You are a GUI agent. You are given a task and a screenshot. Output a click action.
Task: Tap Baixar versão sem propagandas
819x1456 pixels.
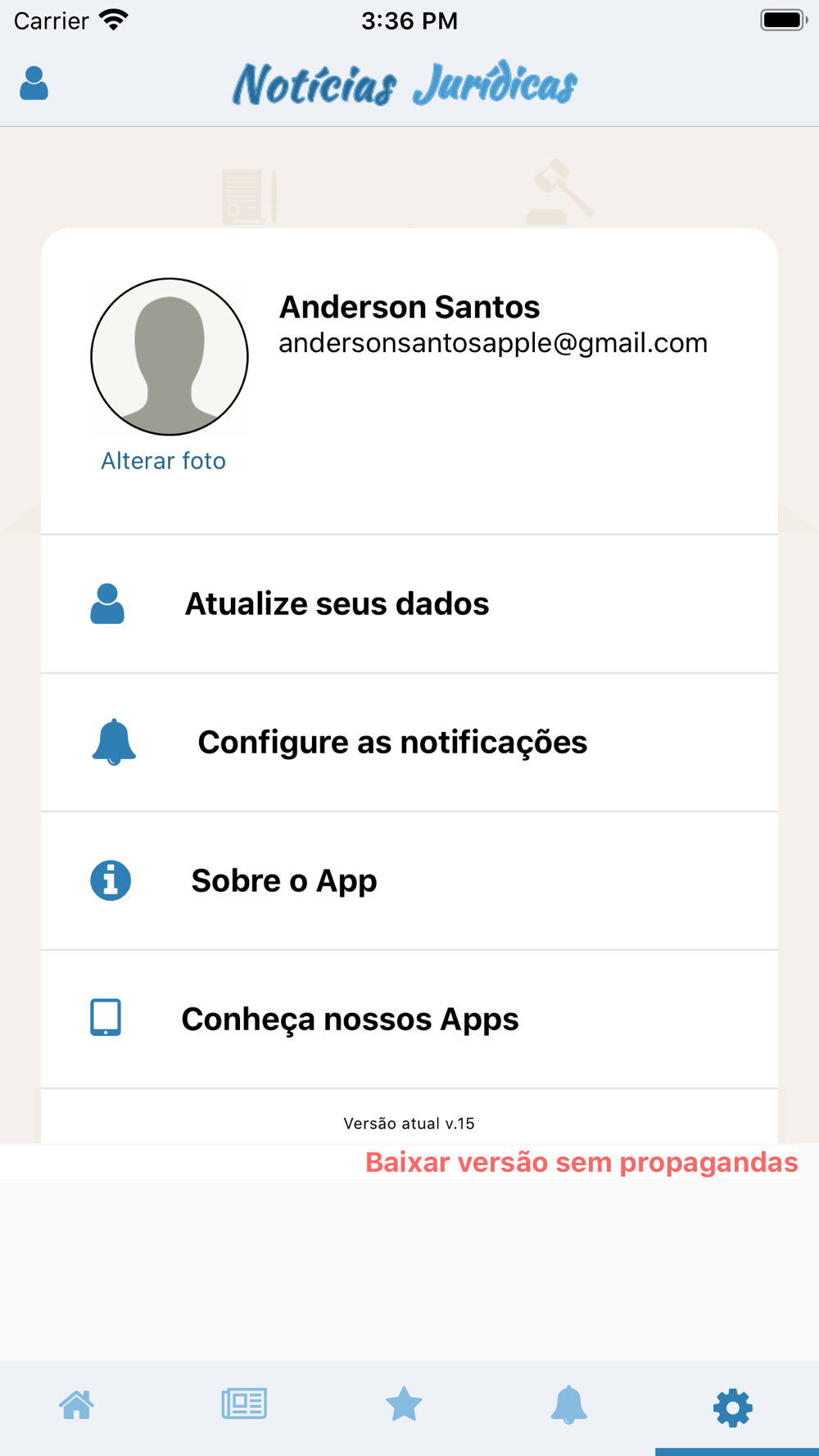581,1162
